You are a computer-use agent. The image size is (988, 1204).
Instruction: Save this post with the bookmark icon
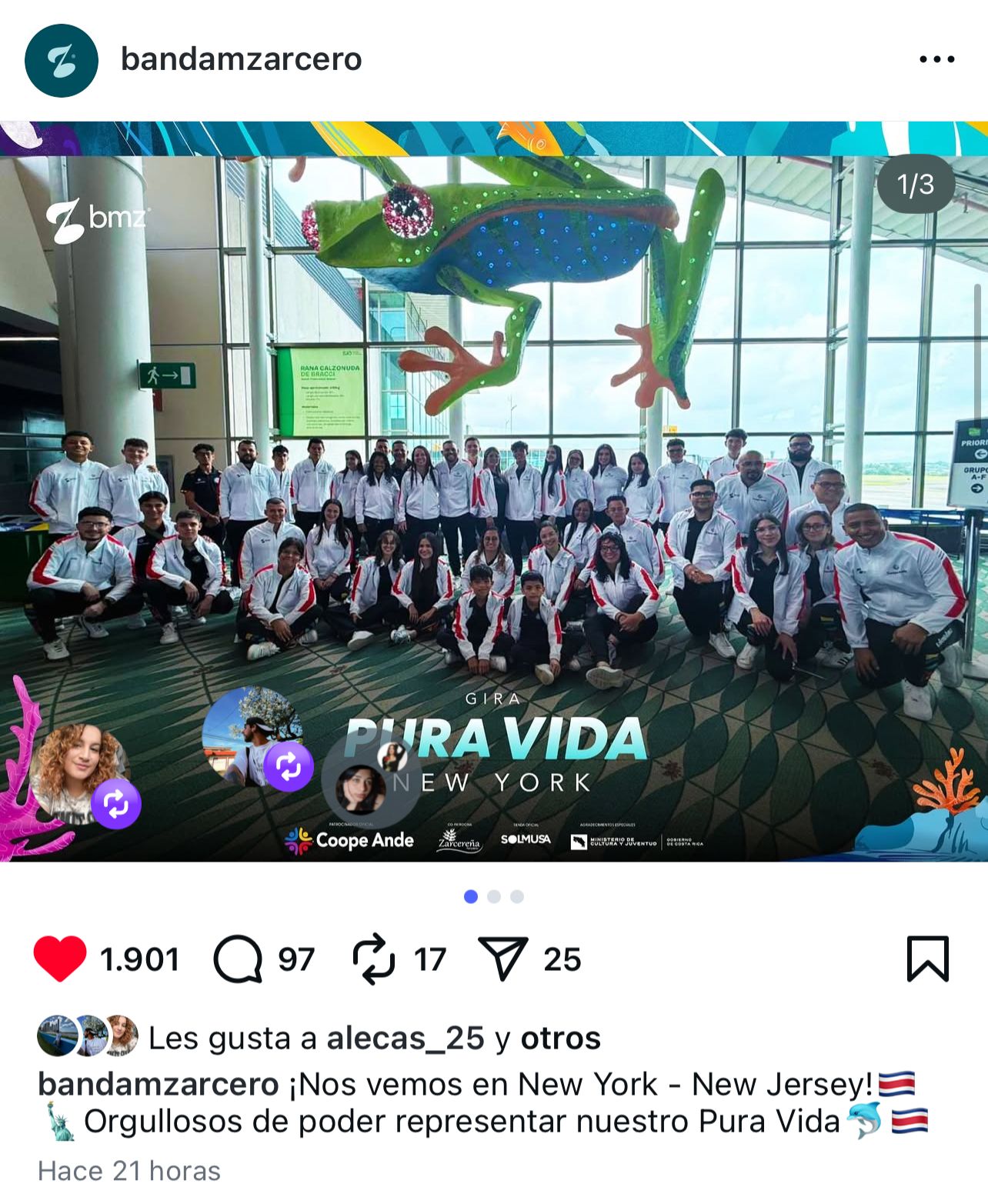point(927,959)
